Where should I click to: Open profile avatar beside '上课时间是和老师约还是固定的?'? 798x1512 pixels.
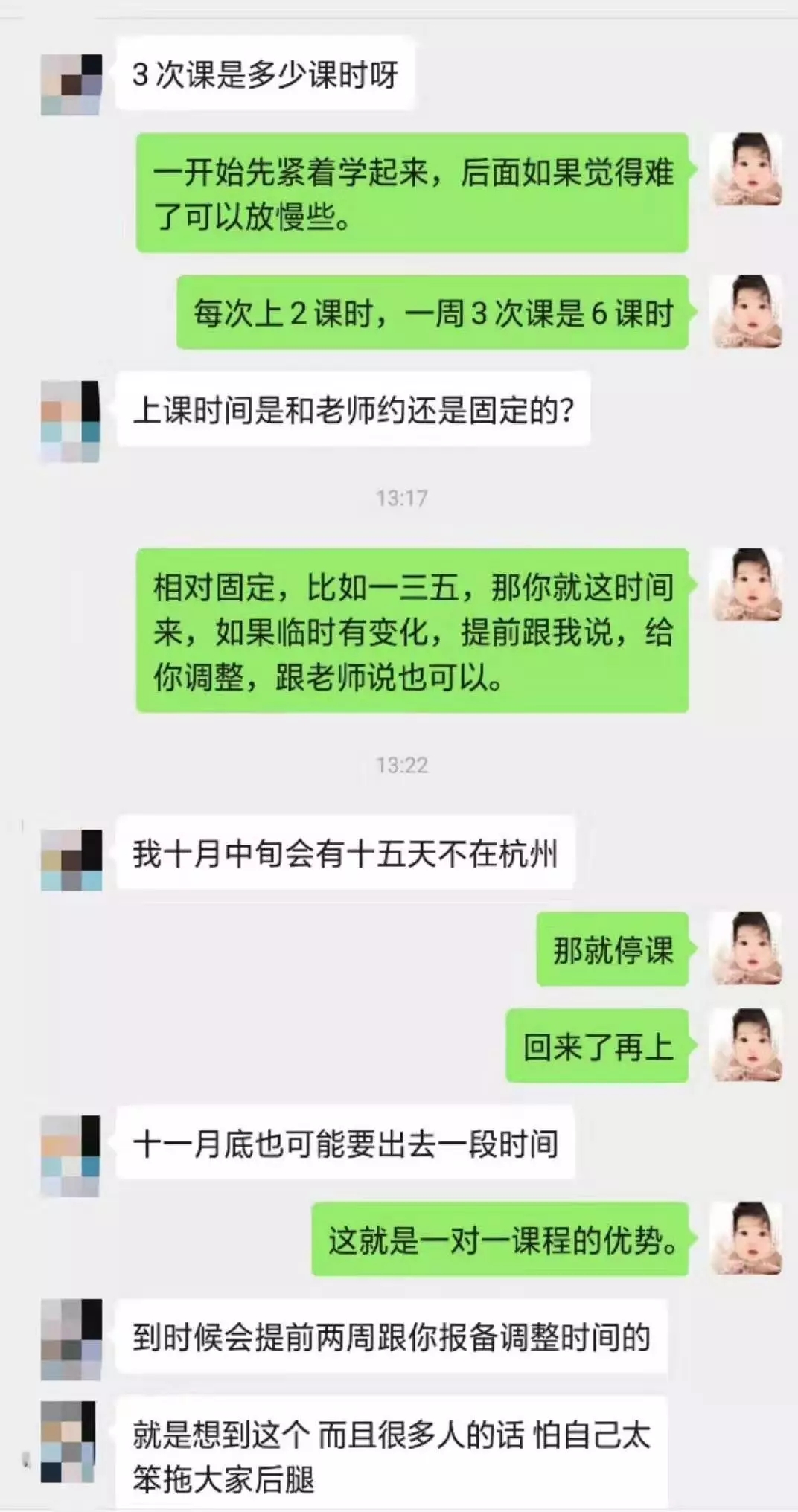click(x=70, y=421)
